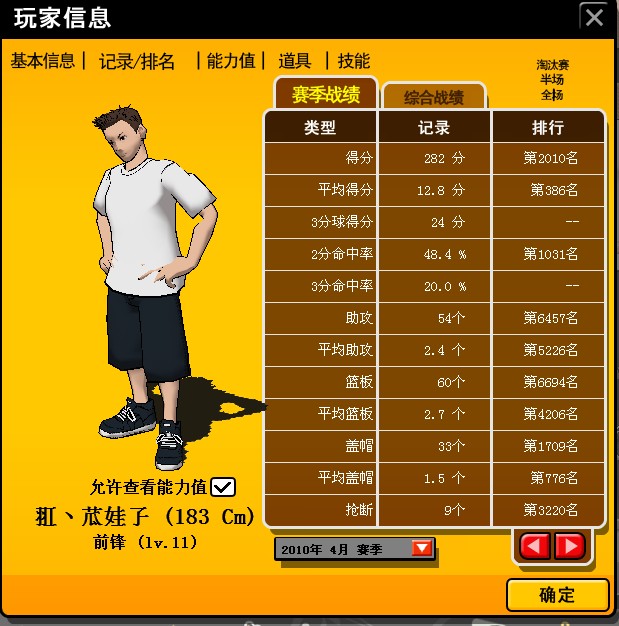Switch to the 基本信息 tab
Image resolution: width=619 pixels, height=626 pixels.
(43, 61)
